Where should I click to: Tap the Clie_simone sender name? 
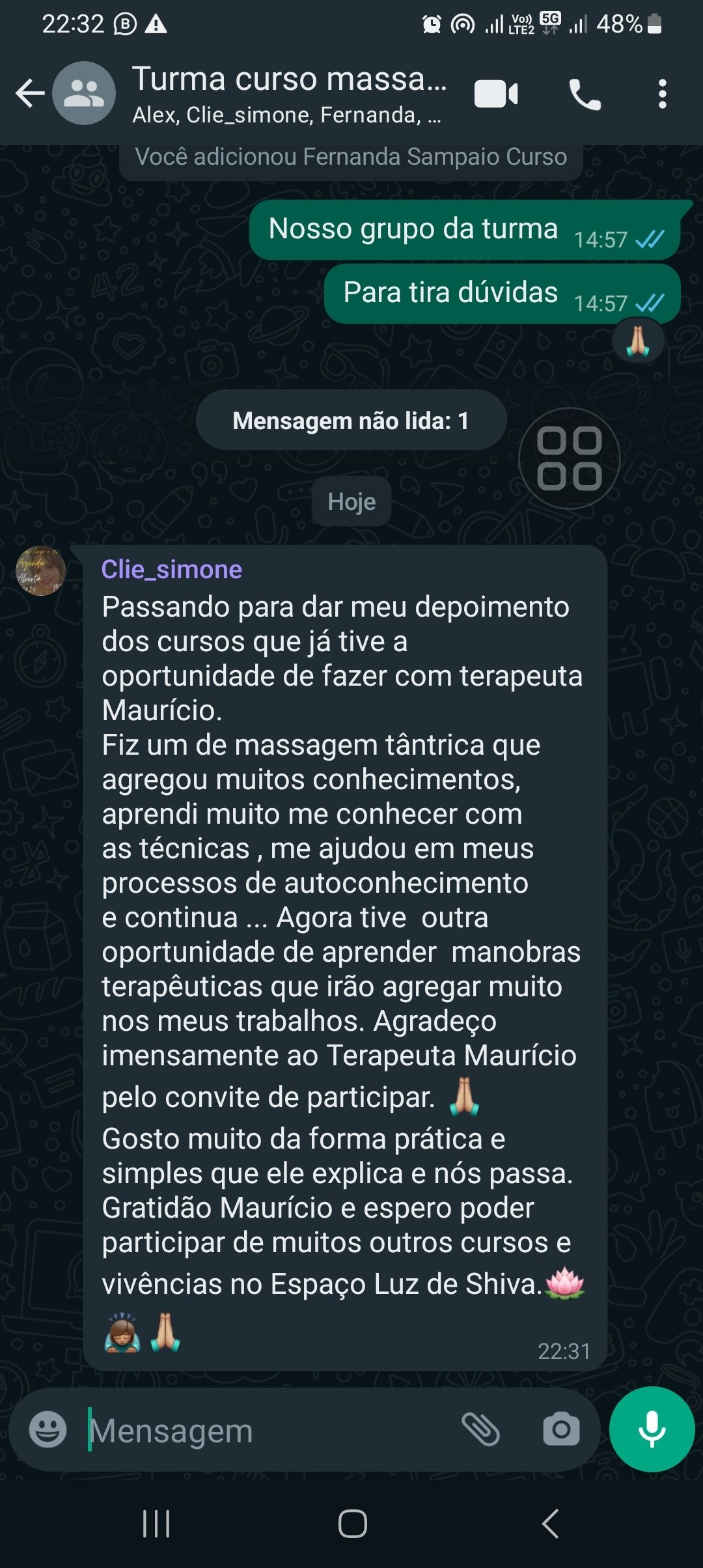pyautogui.click(x=172, y=570)
